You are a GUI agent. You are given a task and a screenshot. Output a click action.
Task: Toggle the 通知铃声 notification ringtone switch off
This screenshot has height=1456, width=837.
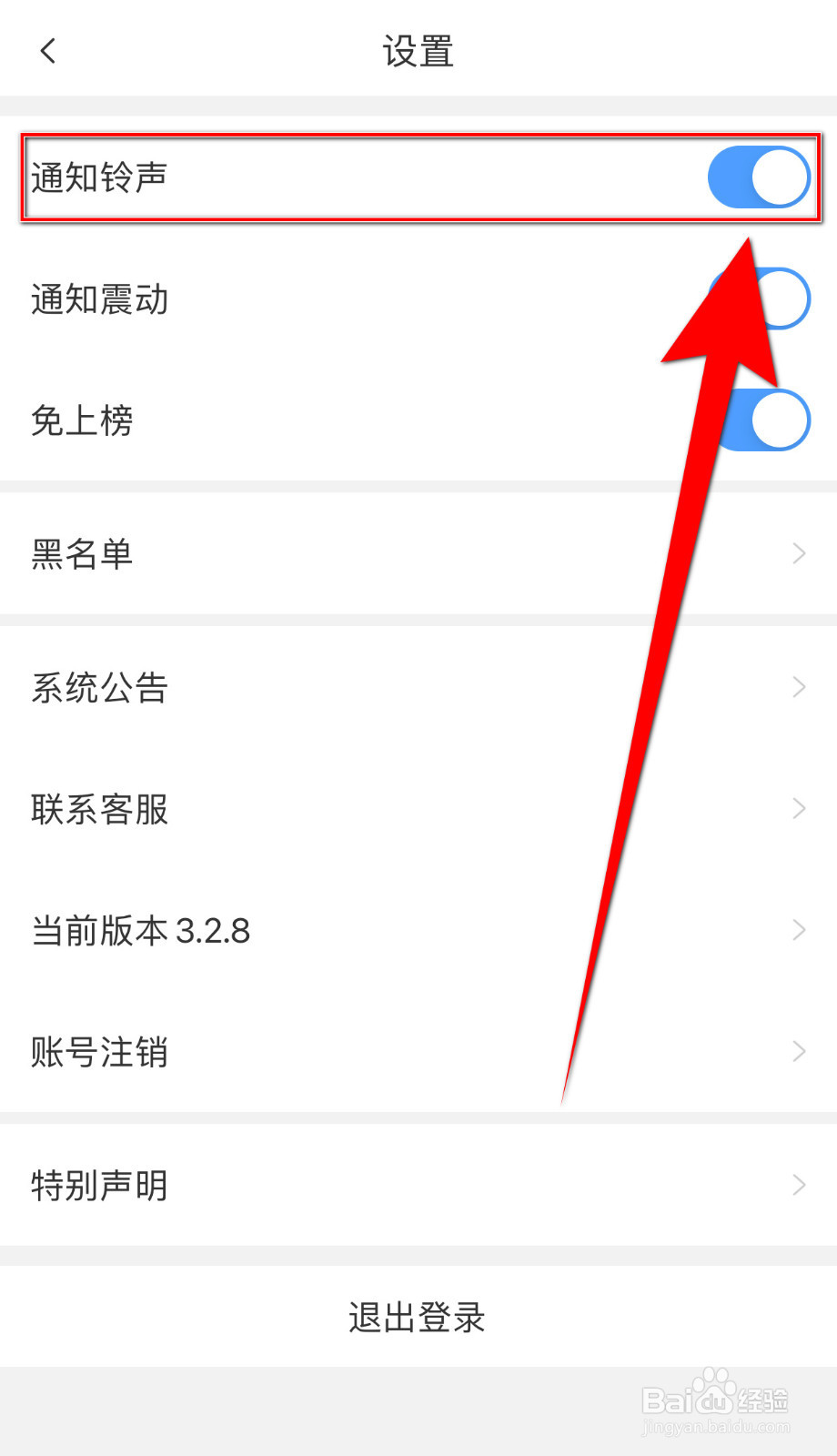(757, 177)
